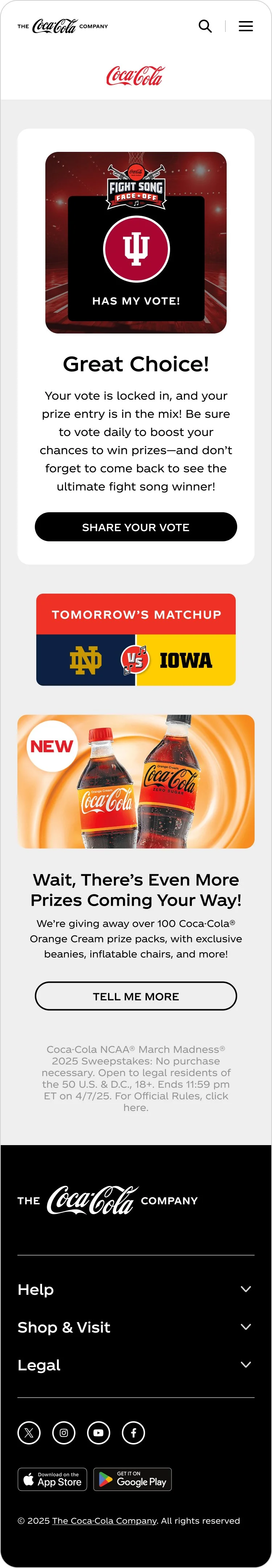Open the search icon in the header

click(x=205, y=26)
